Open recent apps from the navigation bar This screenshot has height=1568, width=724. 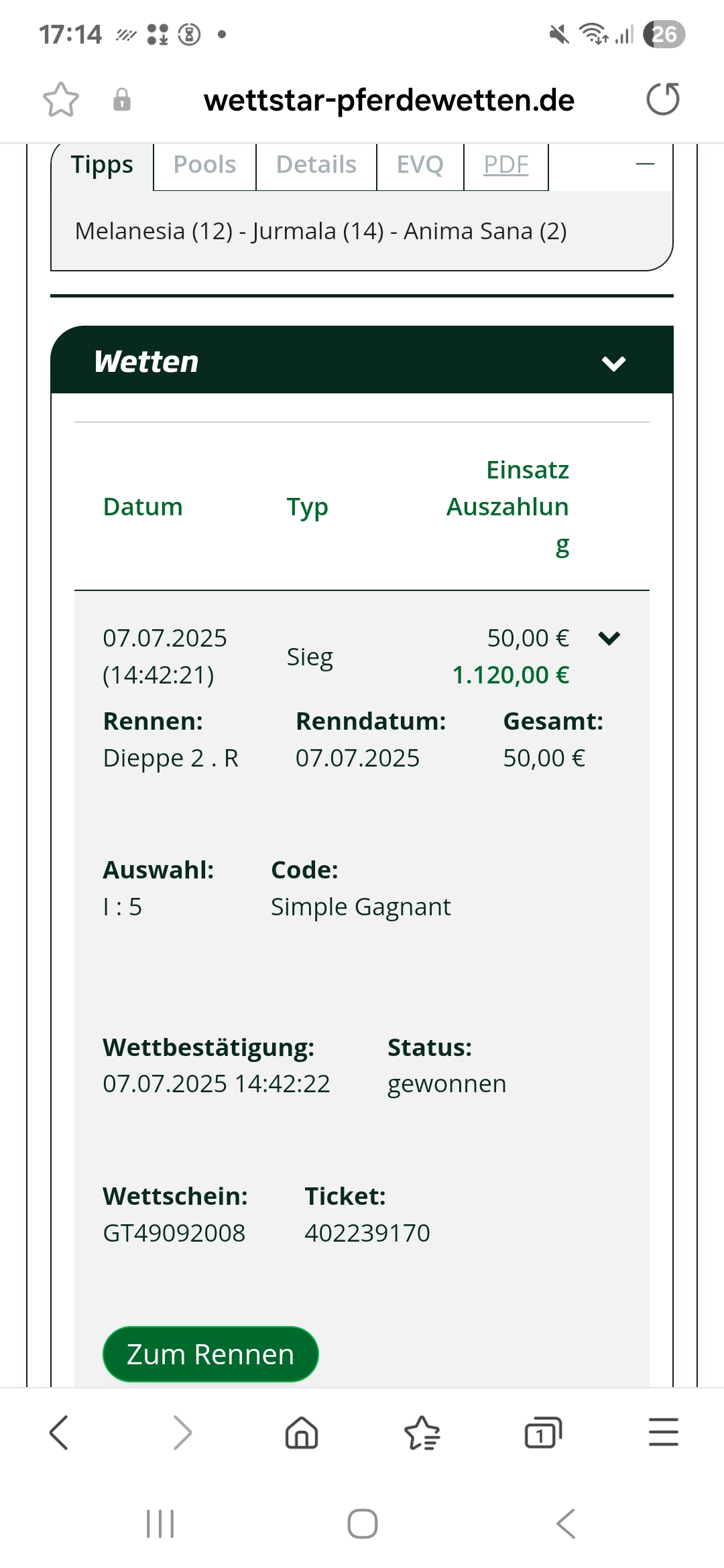coord(160,1524)
